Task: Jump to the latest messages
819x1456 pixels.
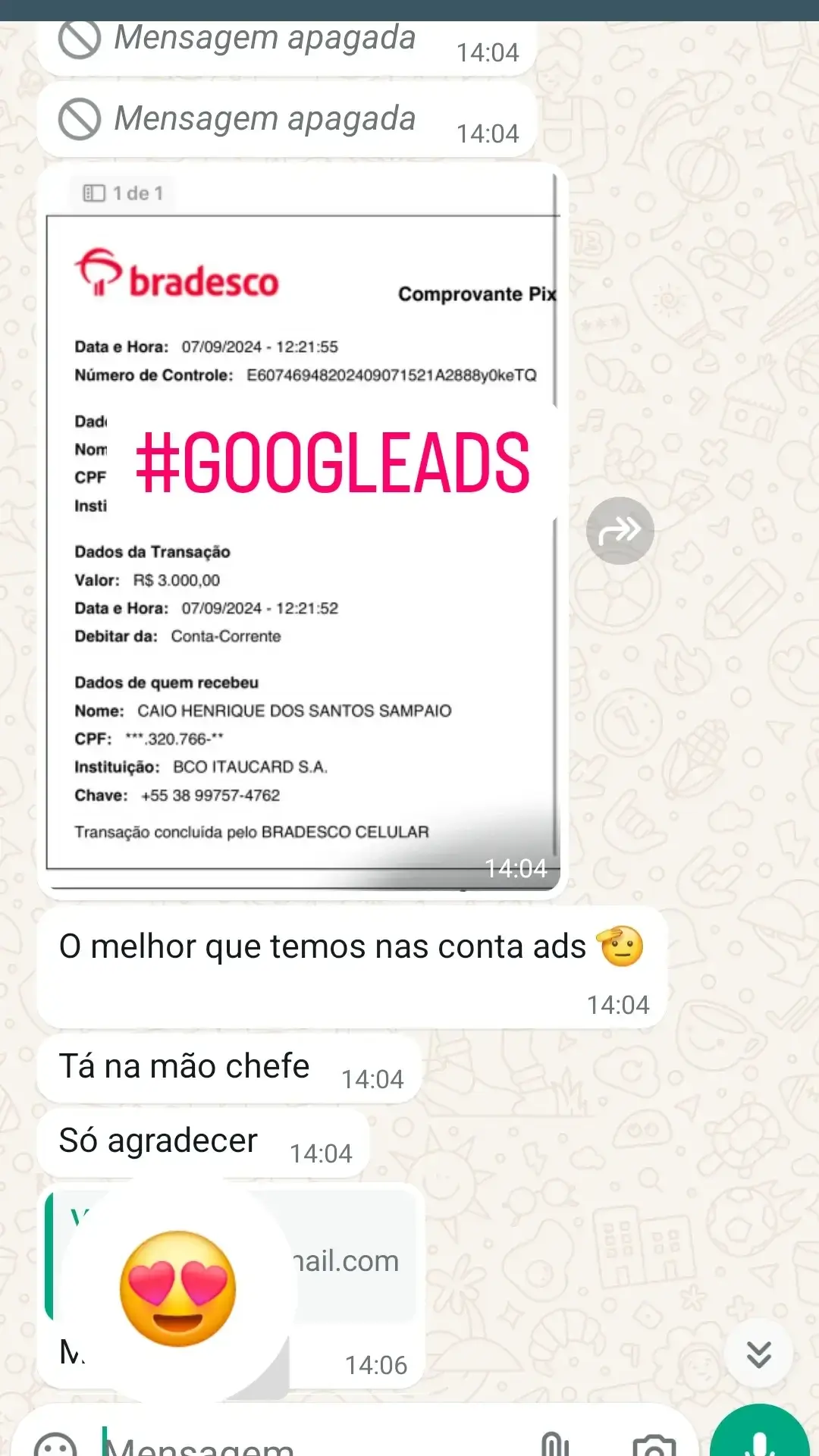Action: (758, 1354)
